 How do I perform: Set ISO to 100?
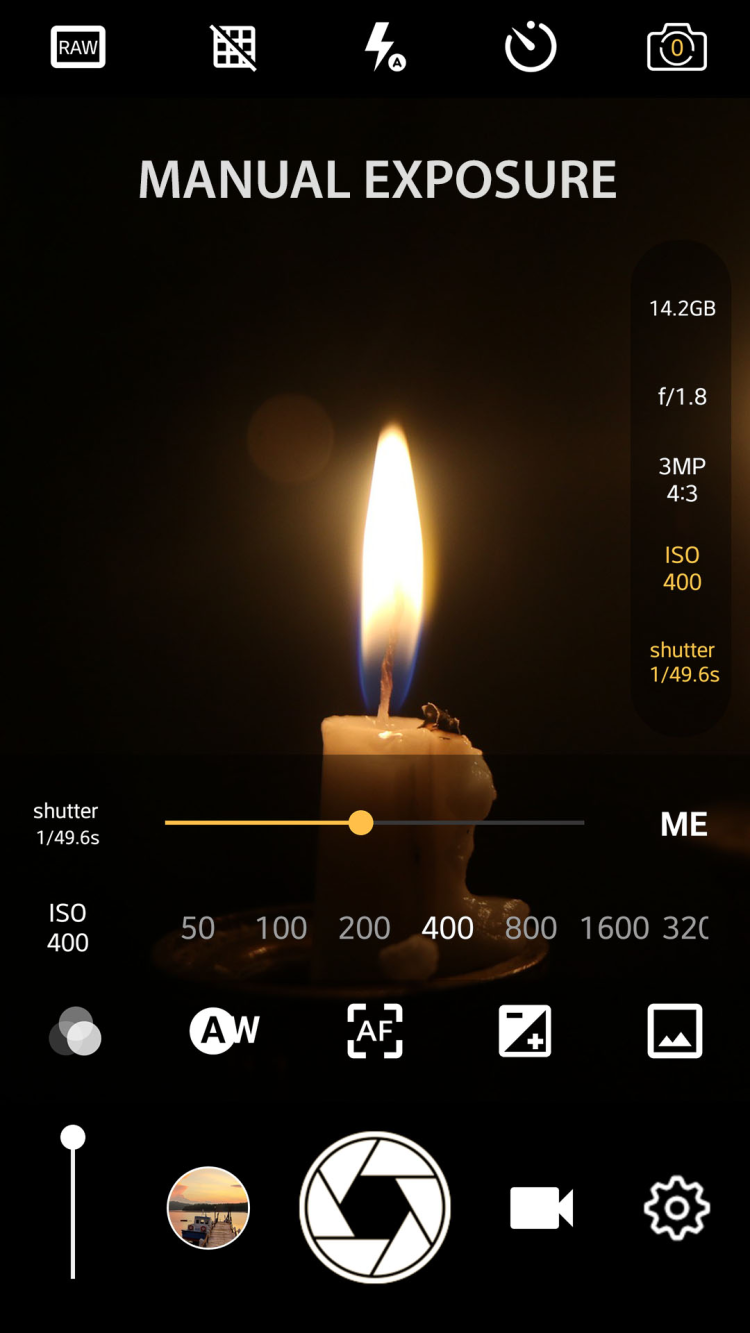(x=281, y=928)
